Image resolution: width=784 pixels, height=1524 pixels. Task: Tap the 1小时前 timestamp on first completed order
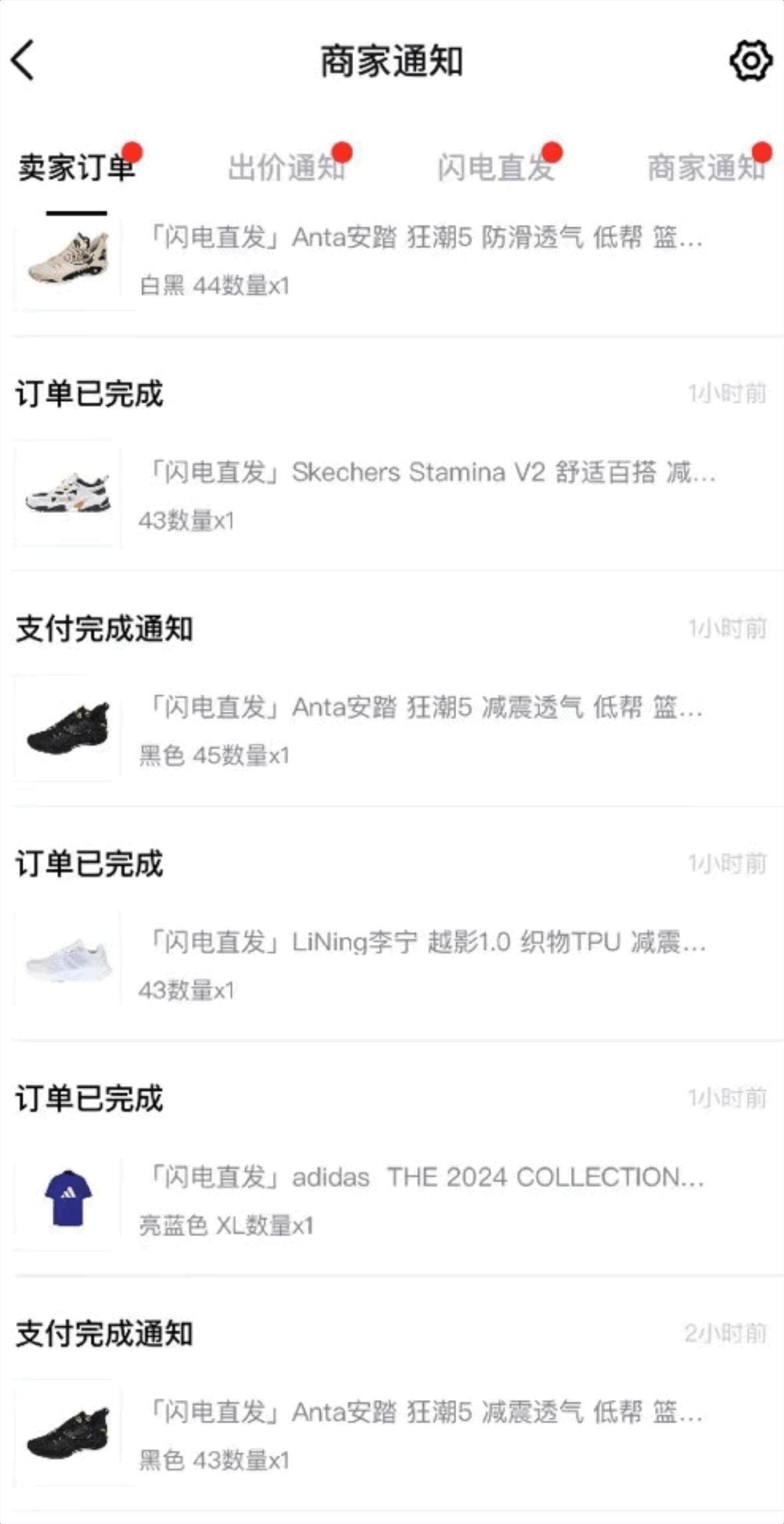728,394
